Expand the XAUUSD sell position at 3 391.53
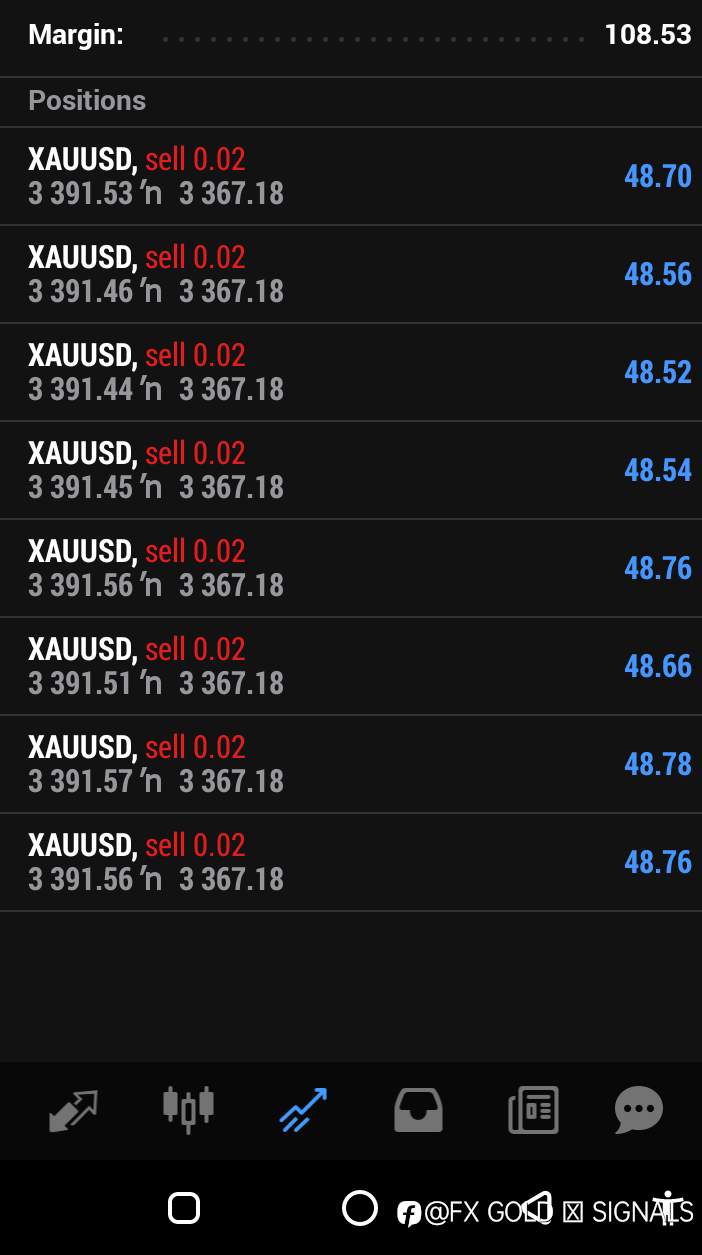Screen dimensions: 702x1255 (351, 176)
